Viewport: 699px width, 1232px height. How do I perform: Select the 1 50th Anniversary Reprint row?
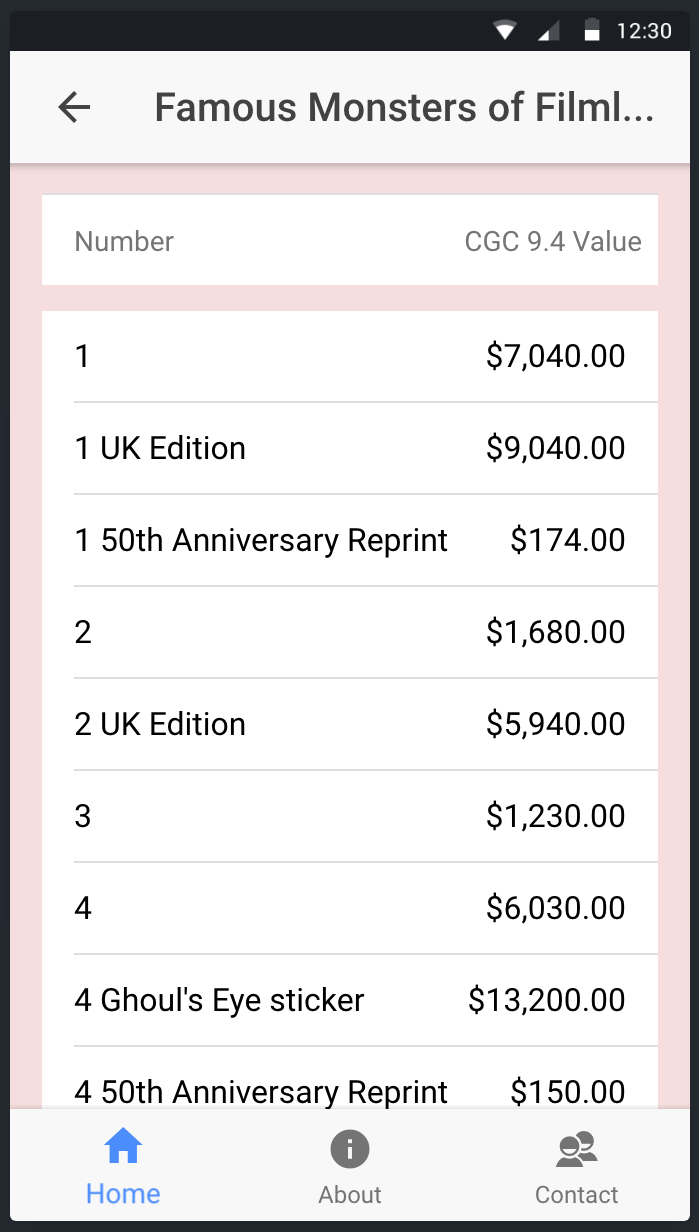(350, 540)
